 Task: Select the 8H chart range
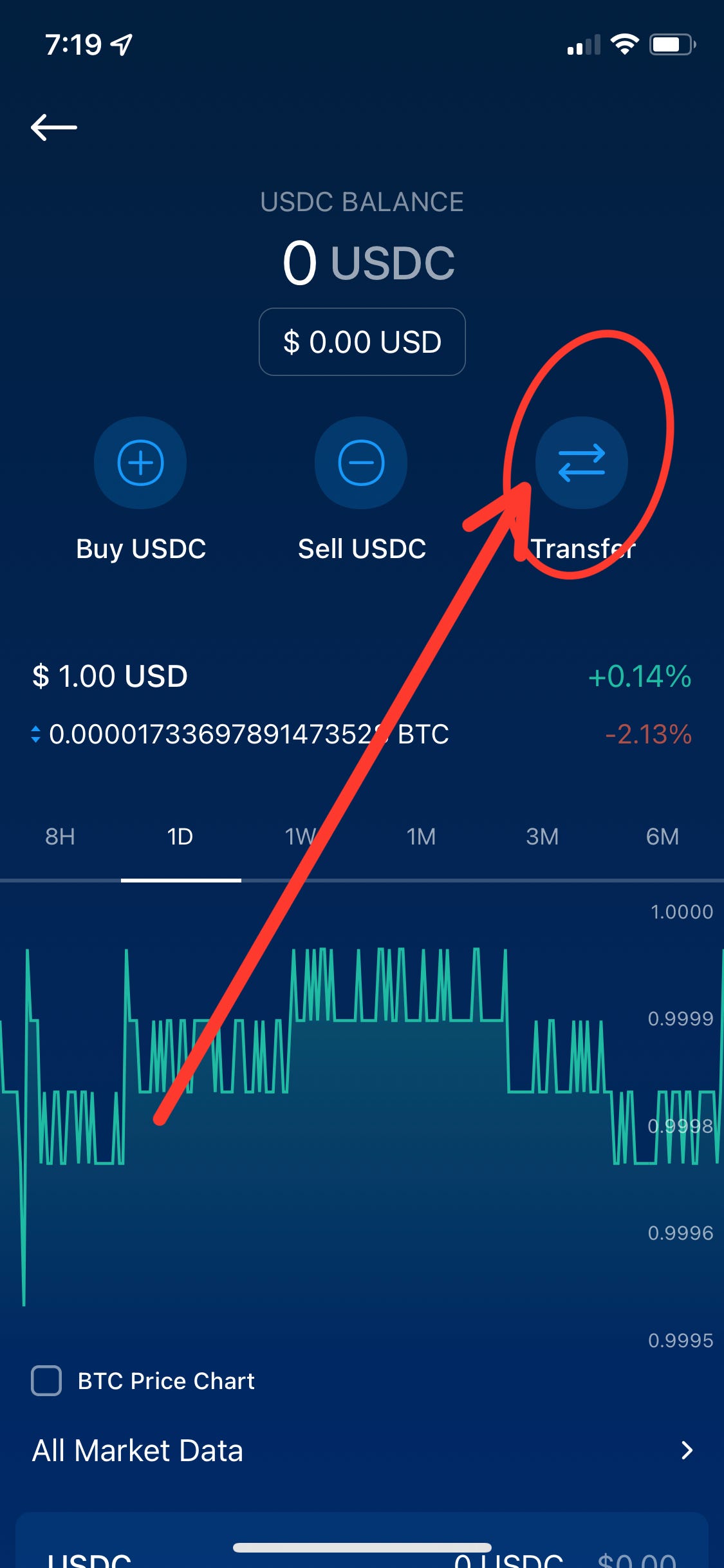point(60,837)
